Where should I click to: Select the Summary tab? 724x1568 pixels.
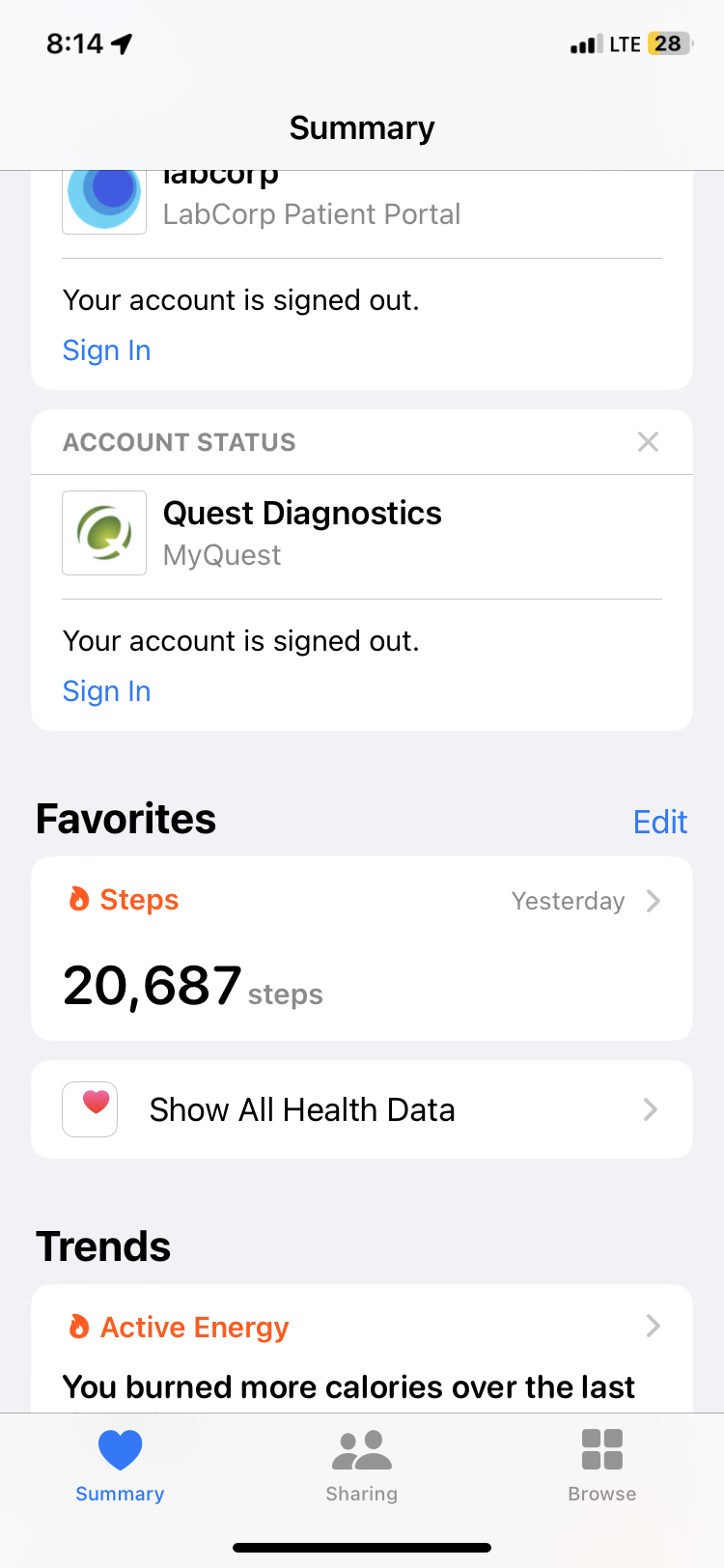[x=120, y=1466]
